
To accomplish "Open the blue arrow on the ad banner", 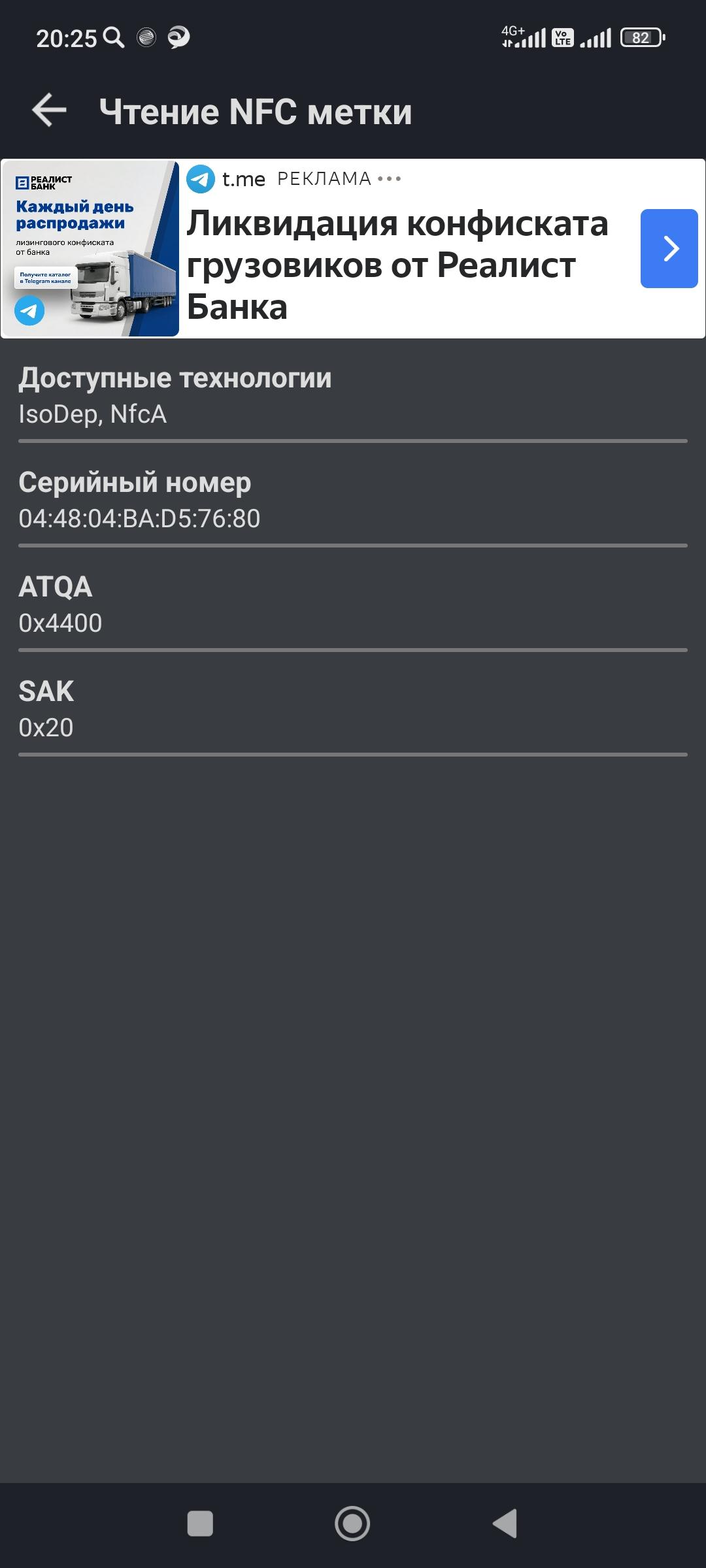I will [x=669, y=249].
